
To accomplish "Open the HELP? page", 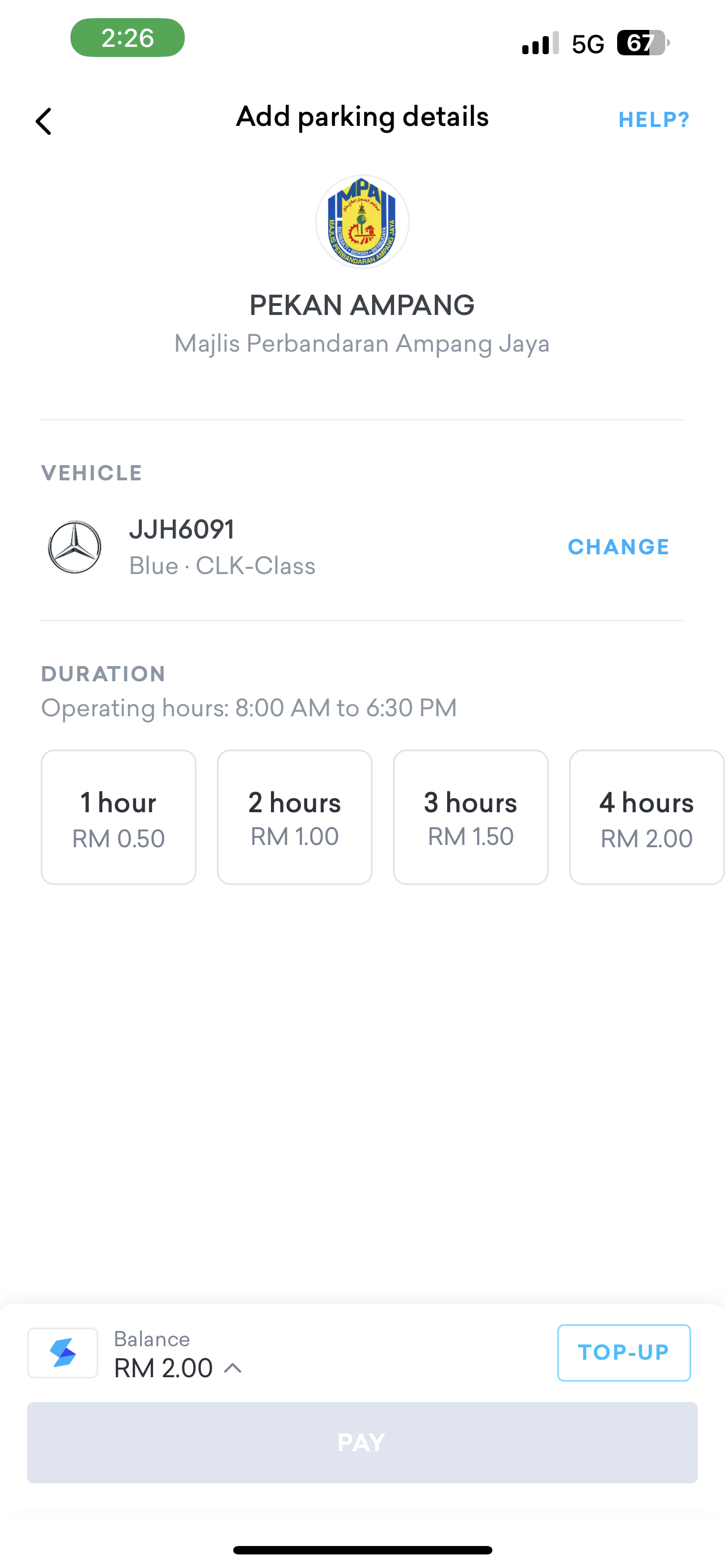I will tap(653, 119).
